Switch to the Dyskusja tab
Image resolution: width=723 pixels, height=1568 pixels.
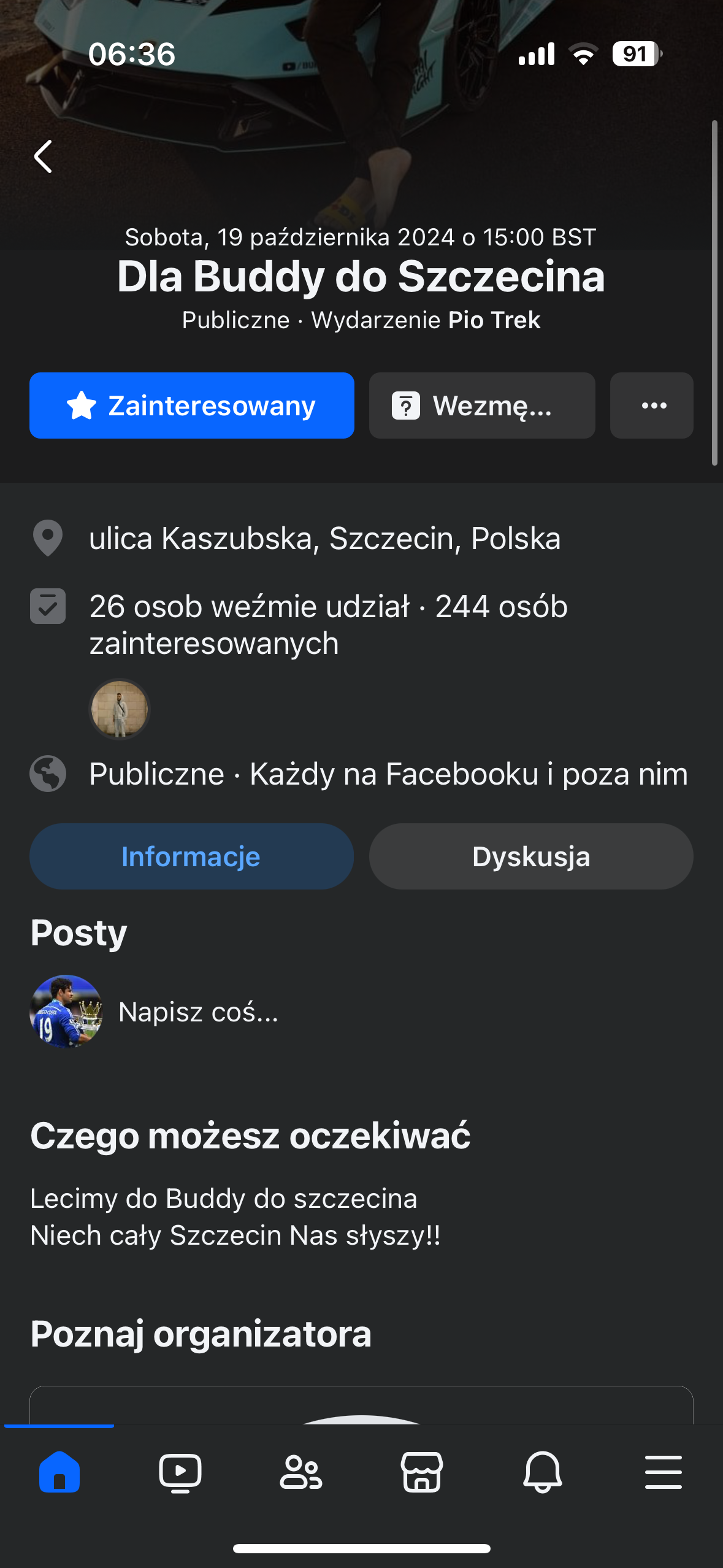click(531, 856)
